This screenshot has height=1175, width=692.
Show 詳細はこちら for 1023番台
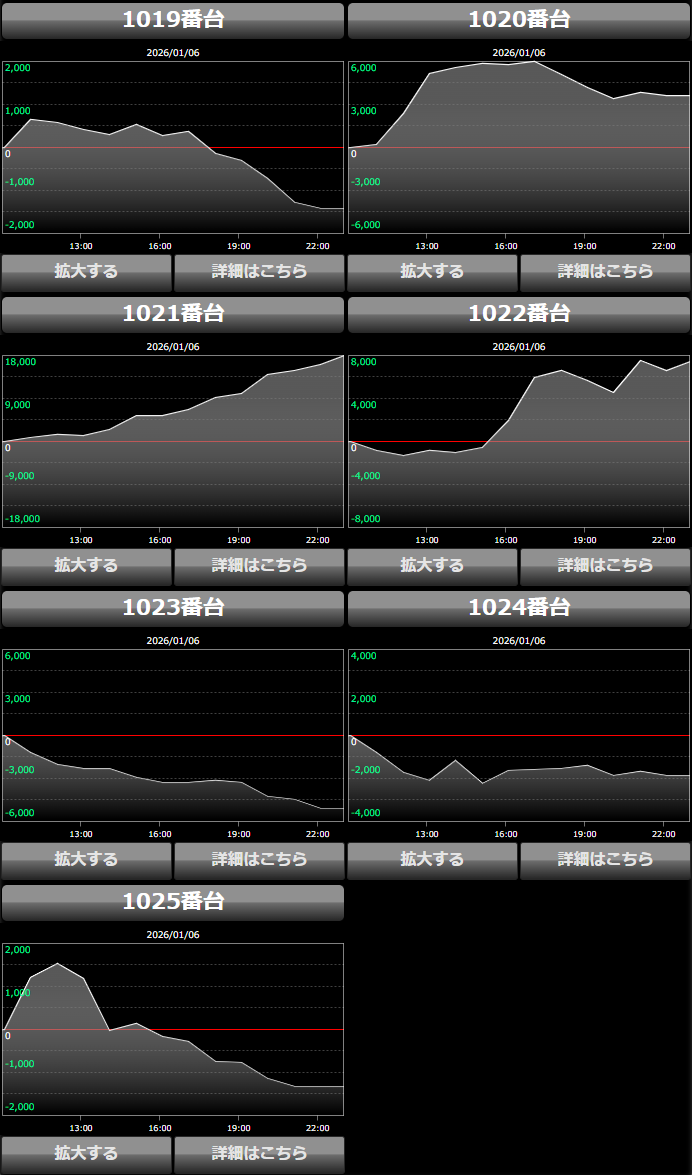(259, 859)
